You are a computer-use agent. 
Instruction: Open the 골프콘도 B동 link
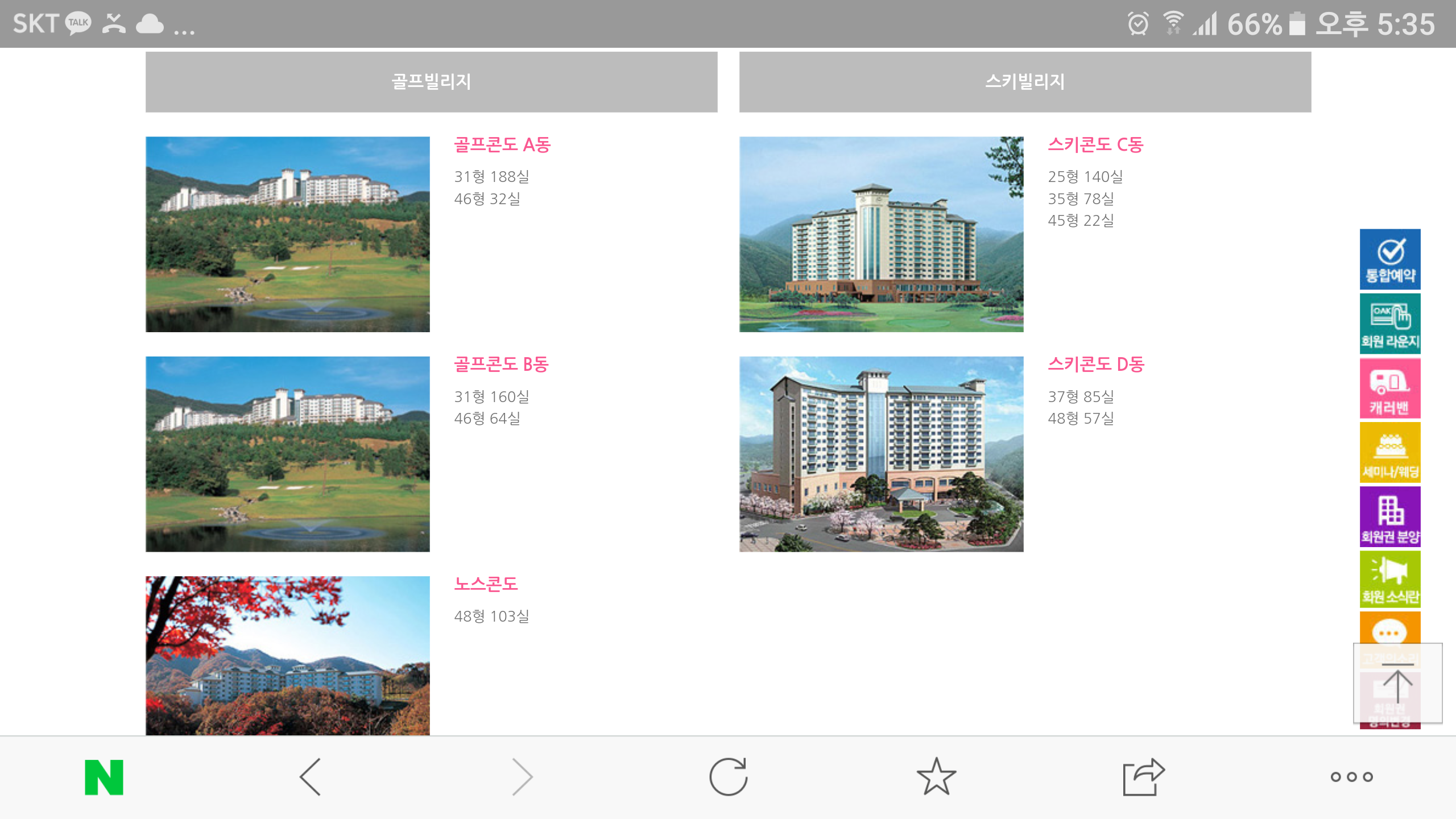click(500, 364)
